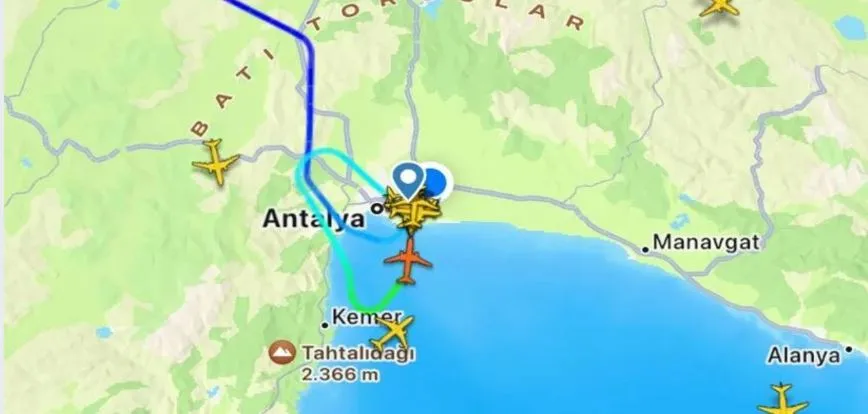The height and width of the screenshot is (414, 868).
Task: Select the yellow plane west of Antalya
Action: click(217, 162)
